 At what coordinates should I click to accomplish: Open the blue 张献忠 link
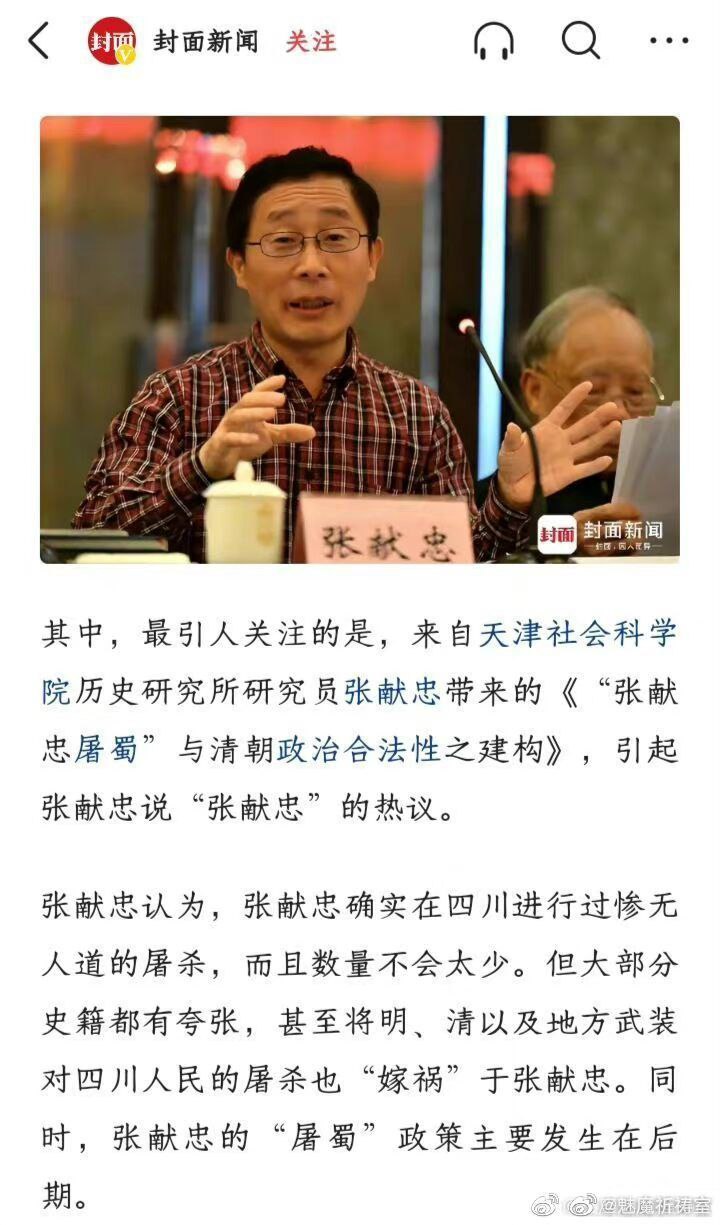click(x=394, y=692)
